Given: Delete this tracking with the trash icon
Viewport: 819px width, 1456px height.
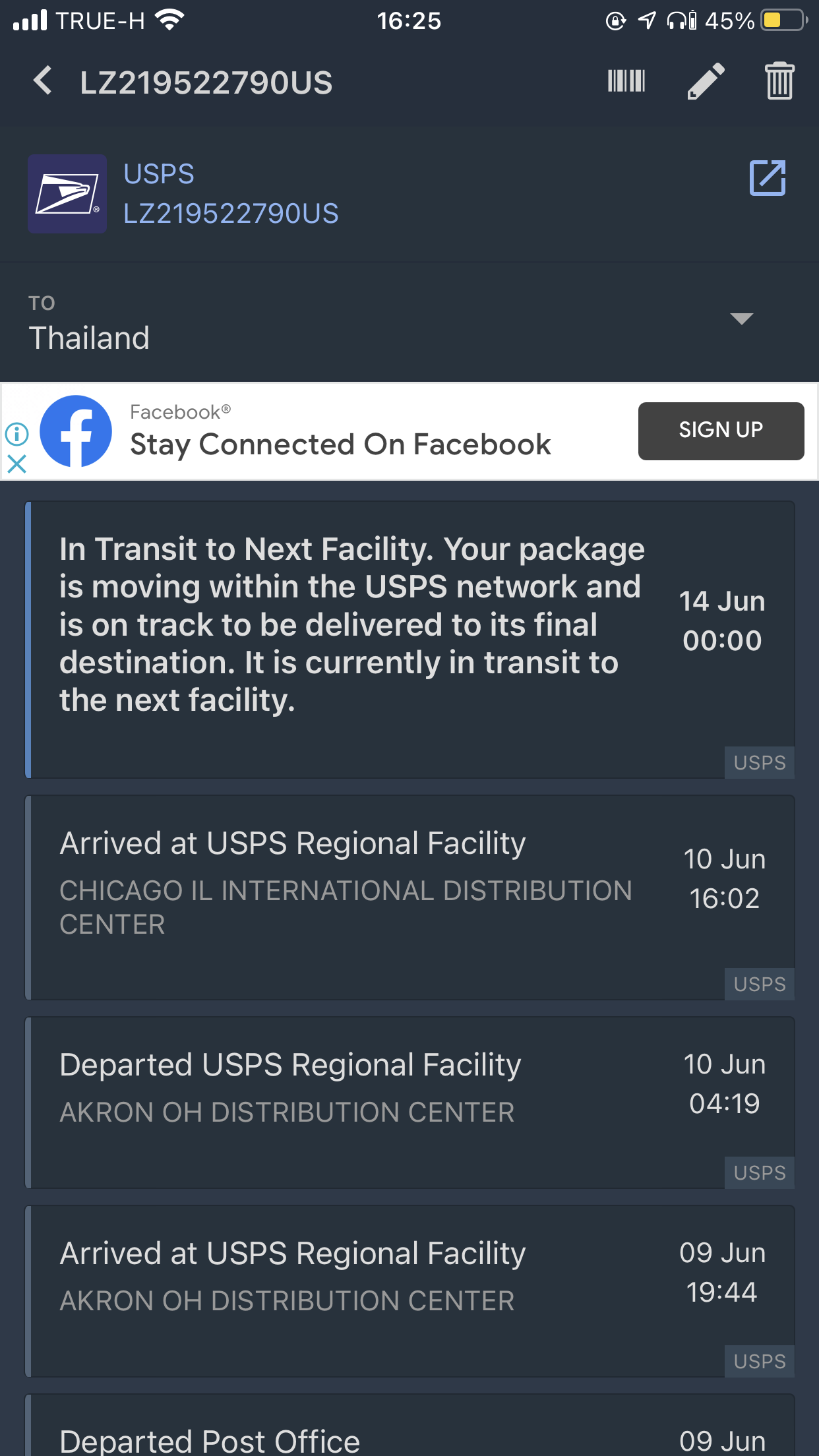Looking at the screenshot, I should (779, 81).
